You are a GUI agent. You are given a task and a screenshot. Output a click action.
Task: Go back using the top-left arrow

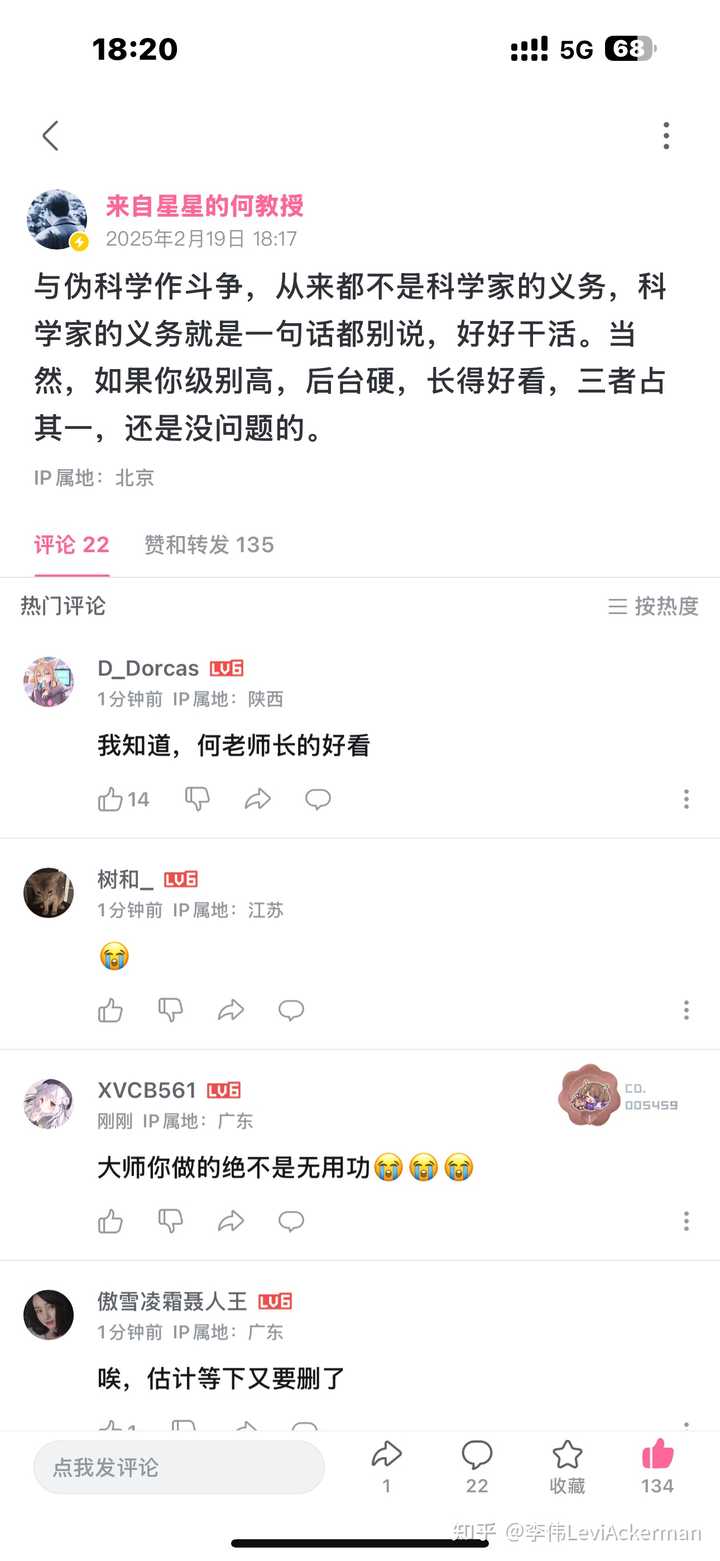click(x=50, y=136)
